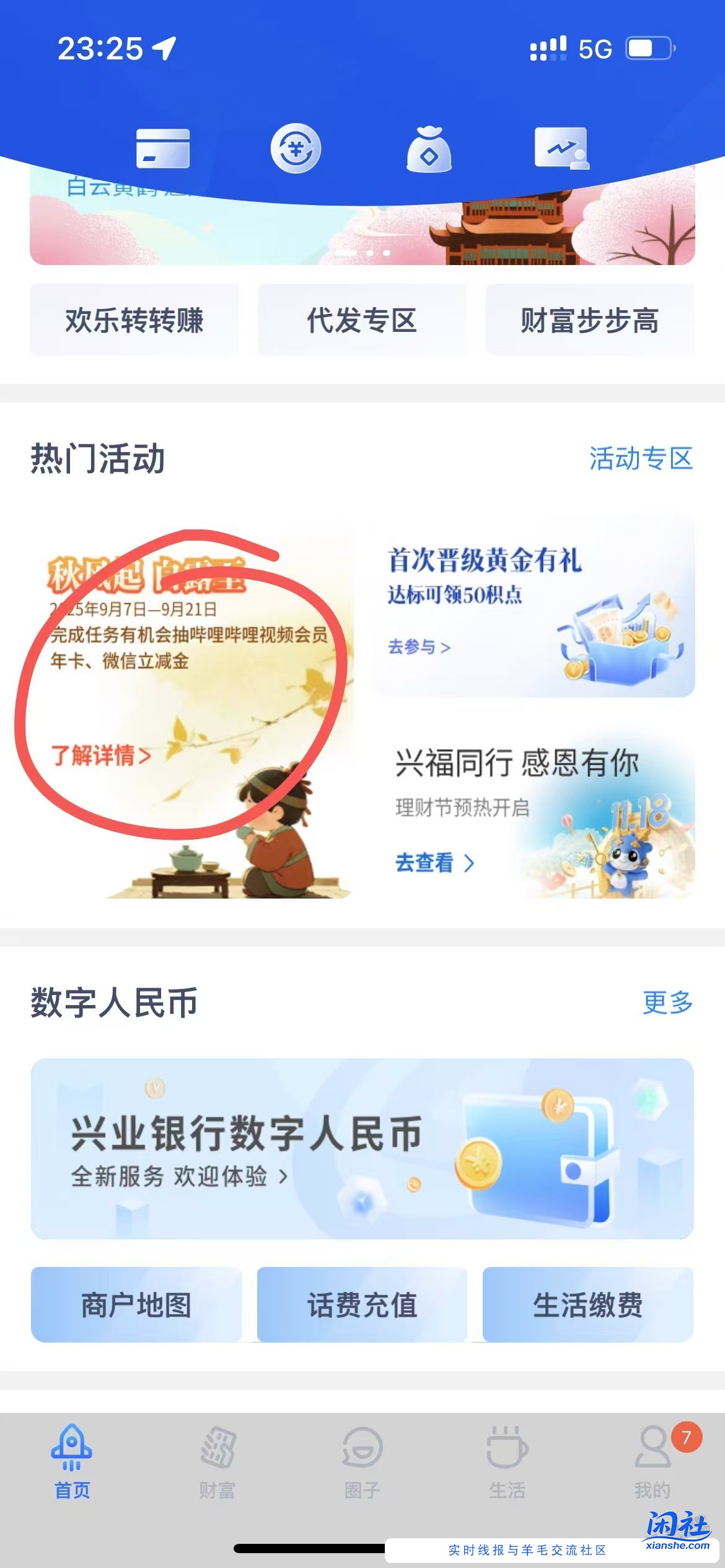This screenshot has height=1568, width=725.
Task: Click the 代发专区 button
Action: 362,320
